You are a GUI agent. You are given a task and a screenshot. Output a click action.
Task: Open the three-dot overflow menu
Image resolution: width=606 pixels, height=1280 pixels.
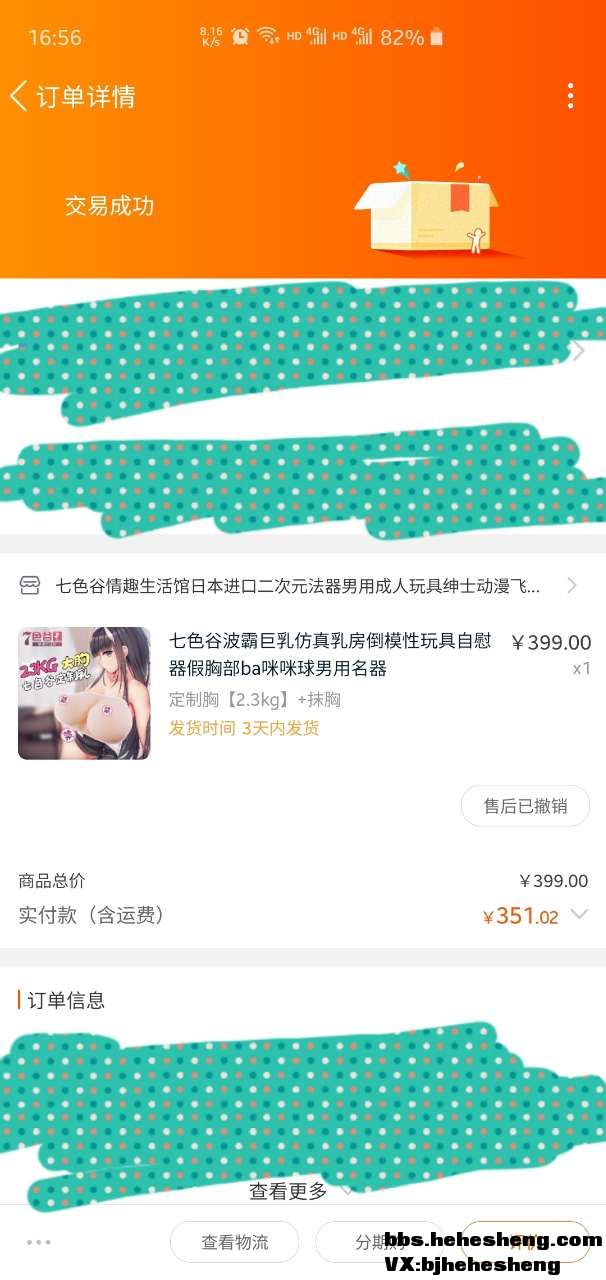coord(570,96)
